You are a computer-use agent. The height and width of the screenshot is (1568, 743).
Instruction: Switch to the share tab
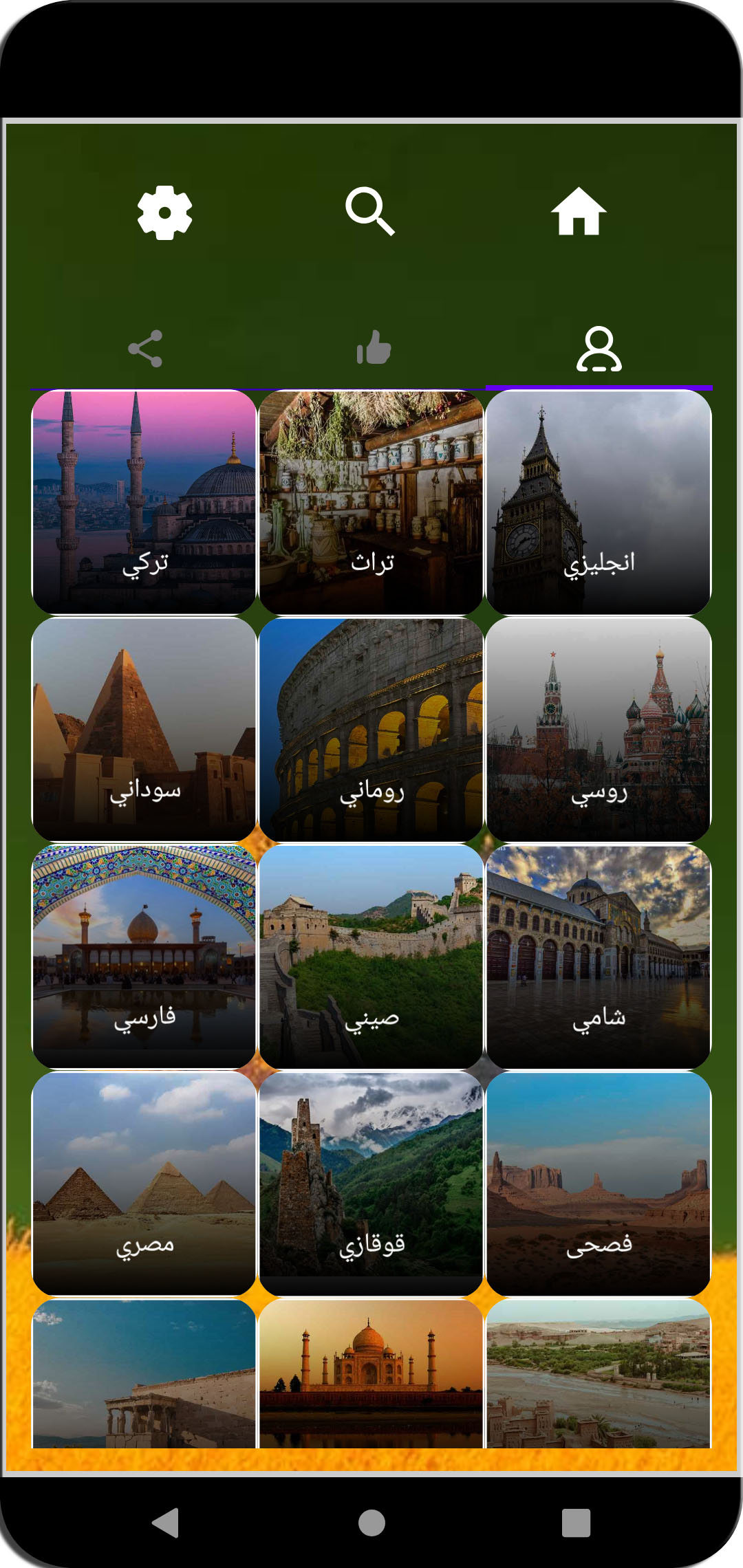pyautogui.click(x=145, y=349)
